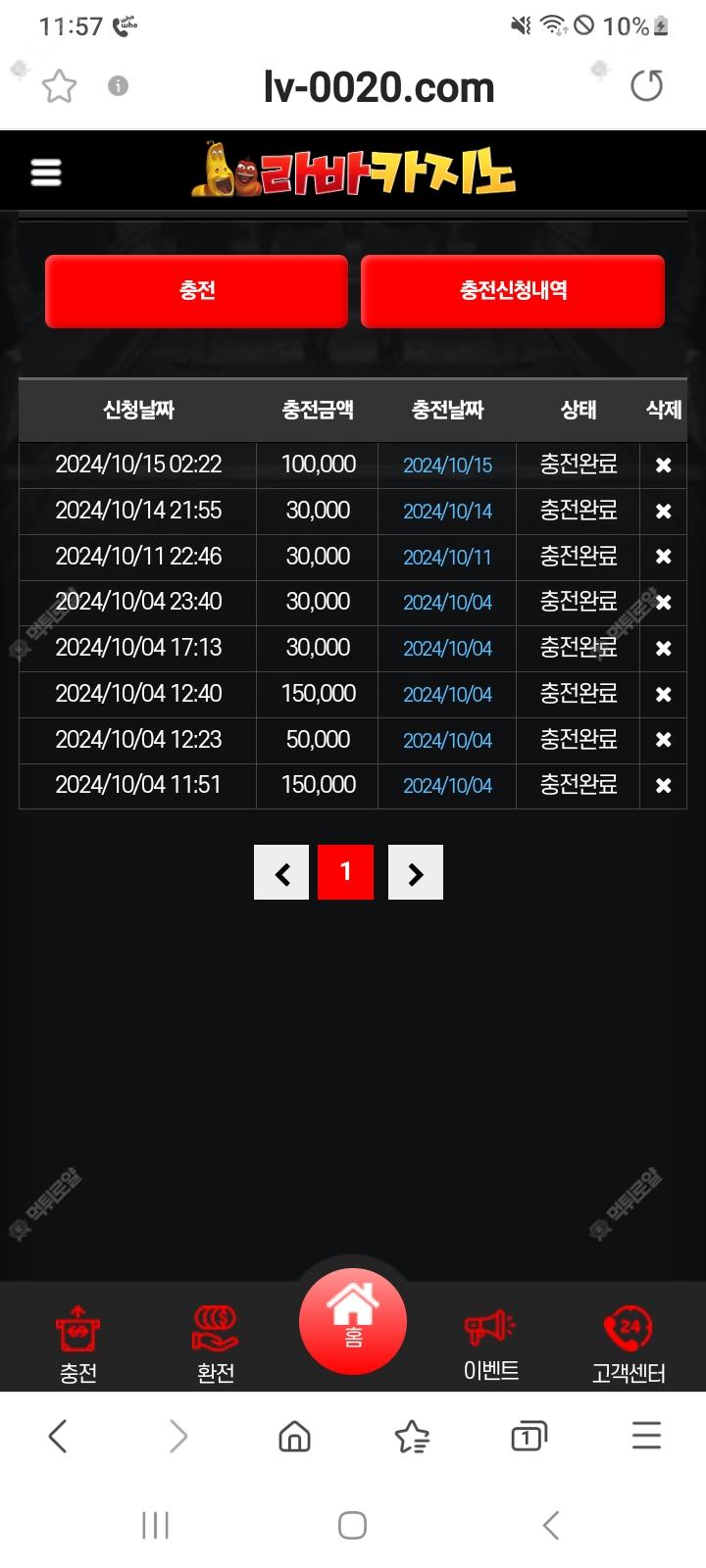Tap the lv-0020.com address bar

pyautogui.click(x=378, y=87)
